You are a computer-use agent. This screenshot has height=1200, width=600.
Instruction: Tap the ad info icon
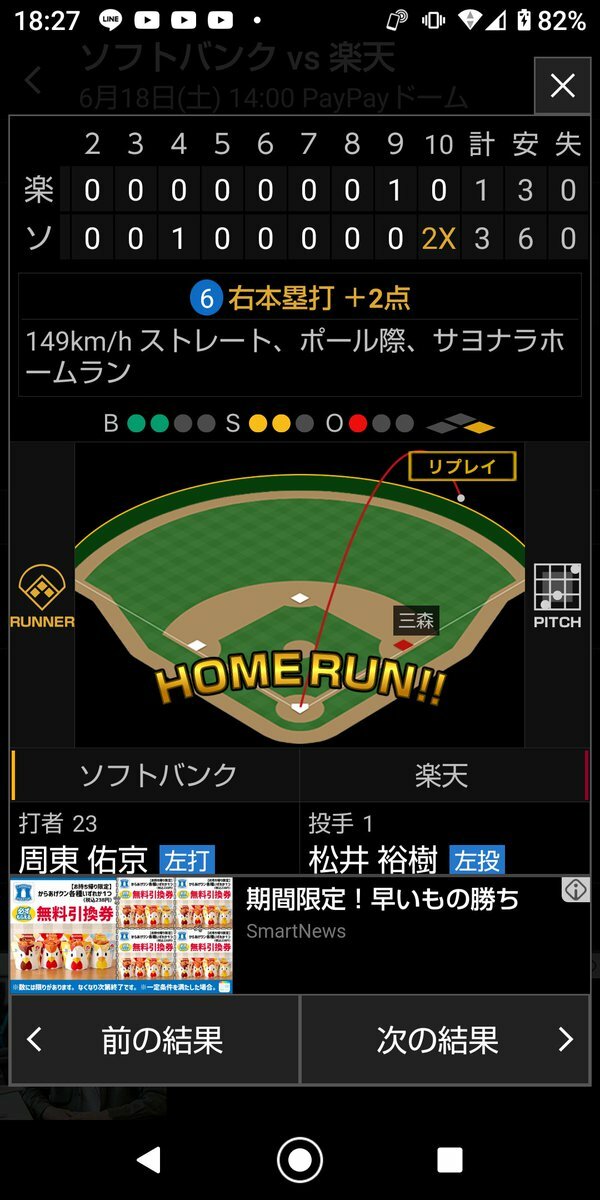point(575,889)
